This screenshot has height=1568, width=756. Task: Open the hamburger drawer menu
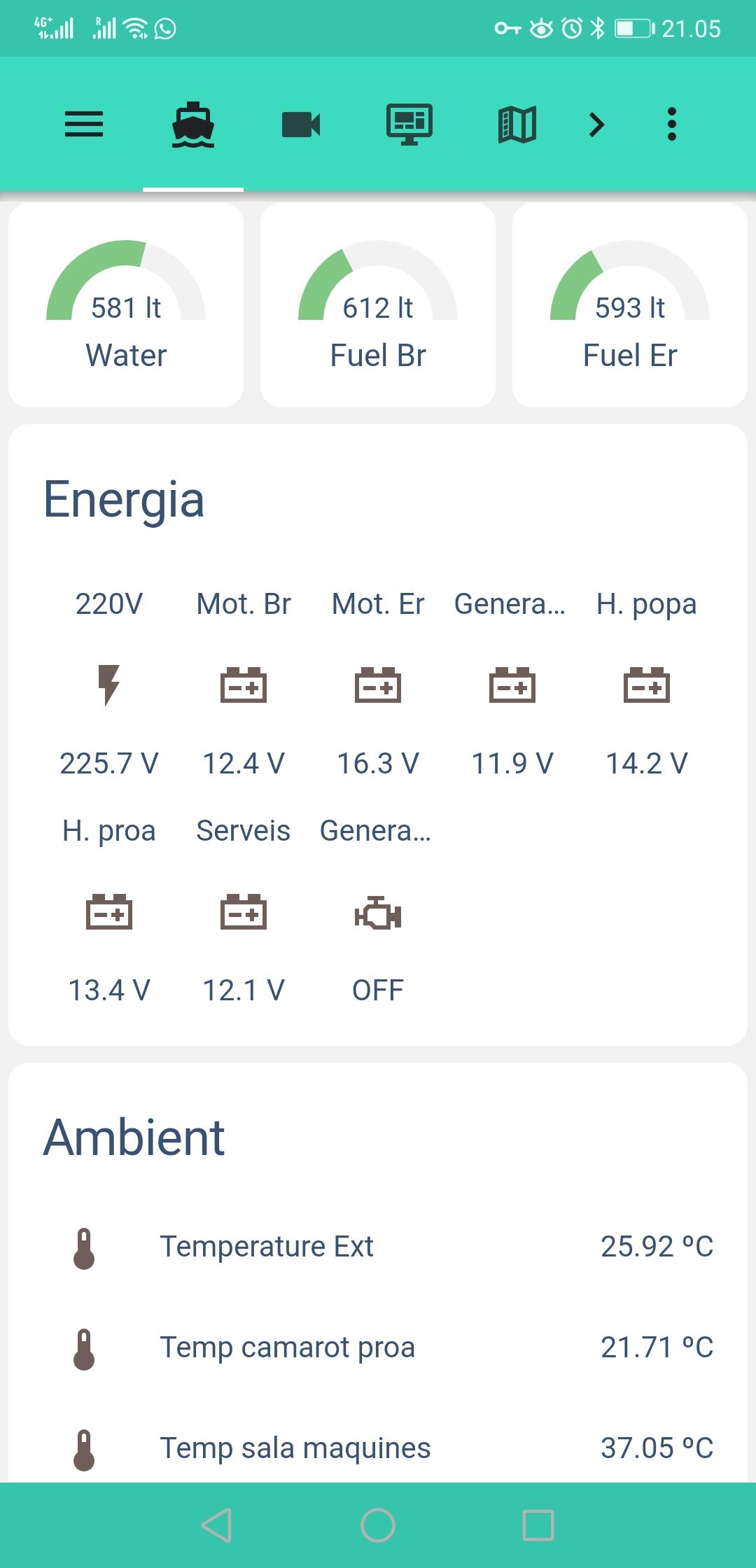point(84,125)
